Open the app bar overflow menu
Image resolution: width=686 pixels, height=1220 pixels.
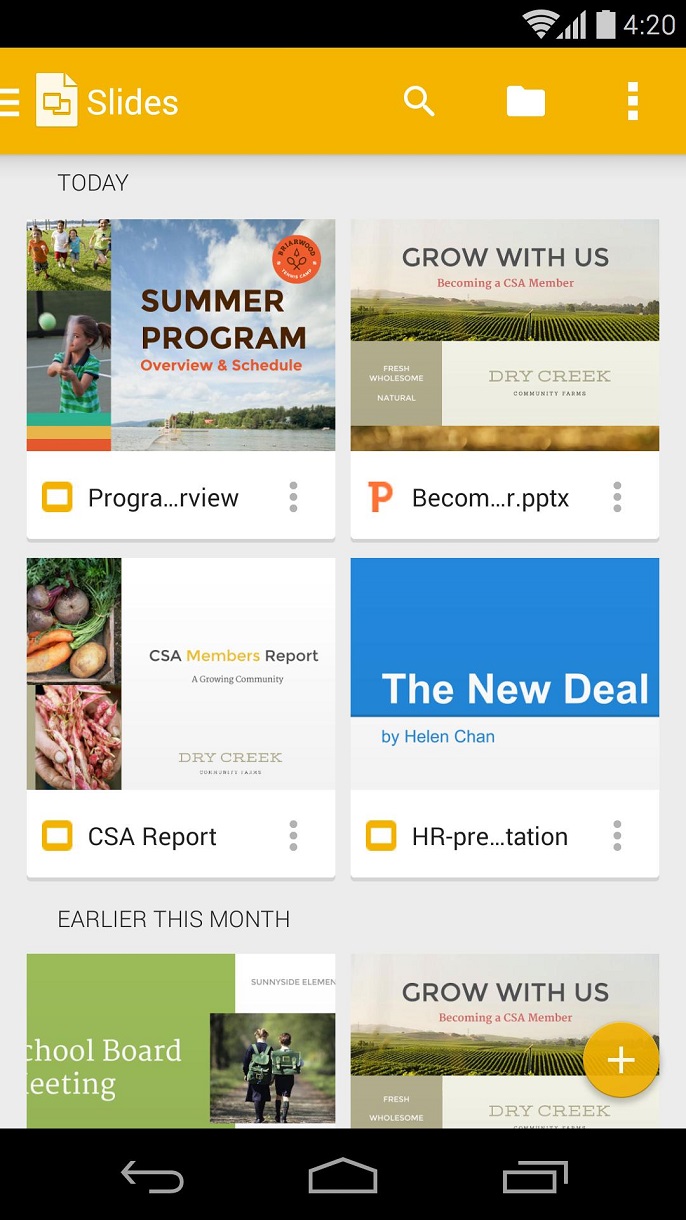[632, 101]
